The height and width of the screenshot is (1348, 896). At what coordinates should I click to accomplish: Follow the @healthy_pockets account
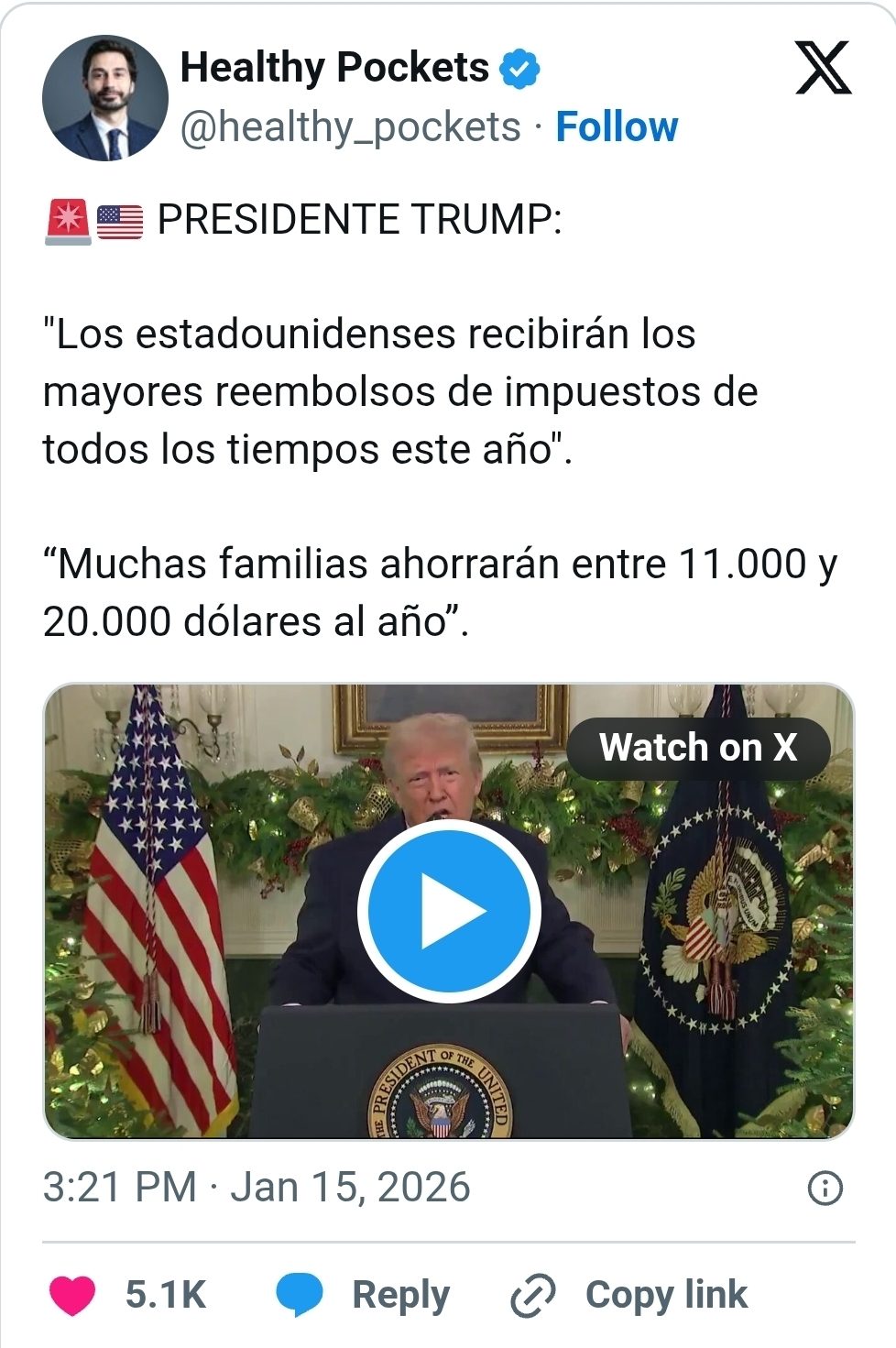pyautogui.click(x=617, y=126)
